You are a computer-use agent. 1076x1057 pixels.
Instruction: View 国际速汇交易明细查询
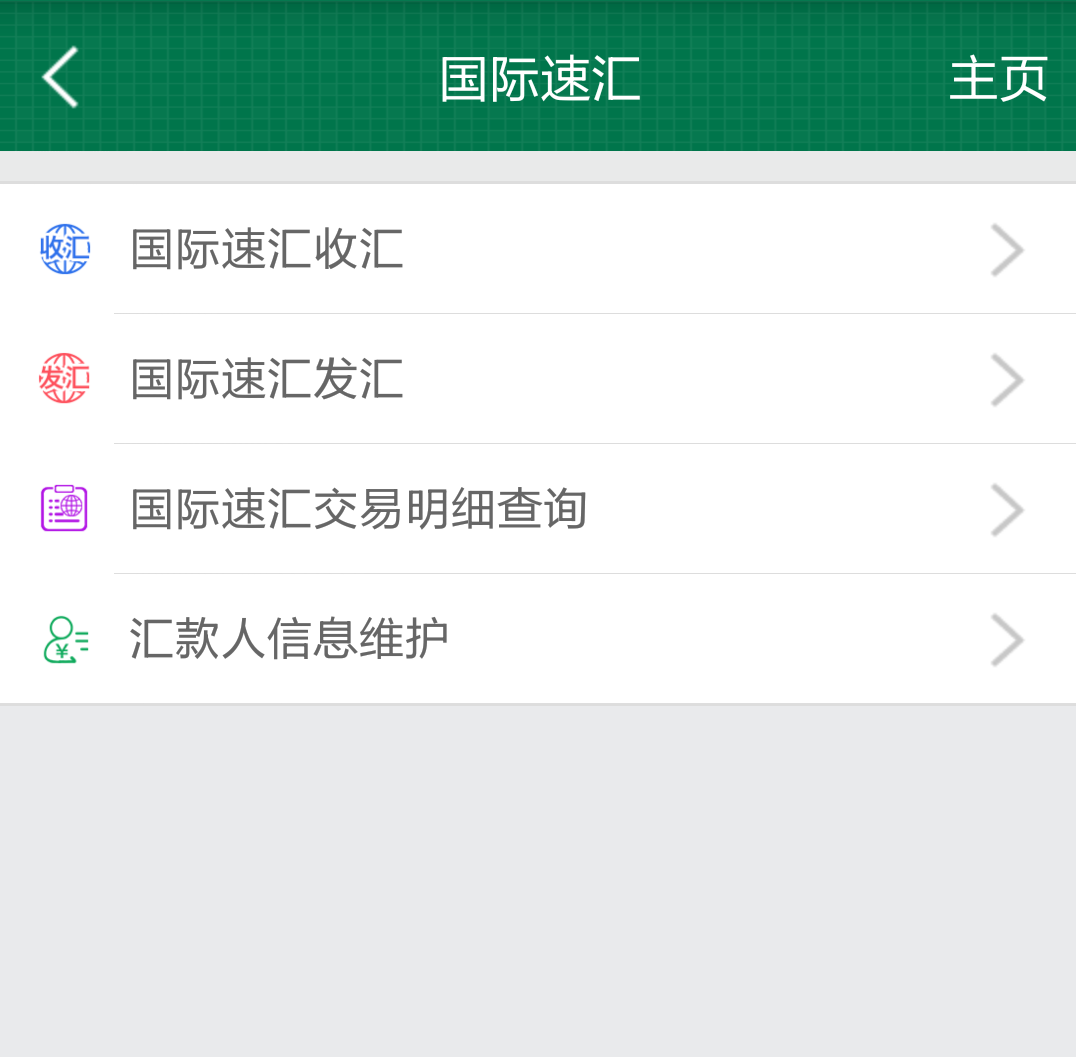click(x=538, y=509)
